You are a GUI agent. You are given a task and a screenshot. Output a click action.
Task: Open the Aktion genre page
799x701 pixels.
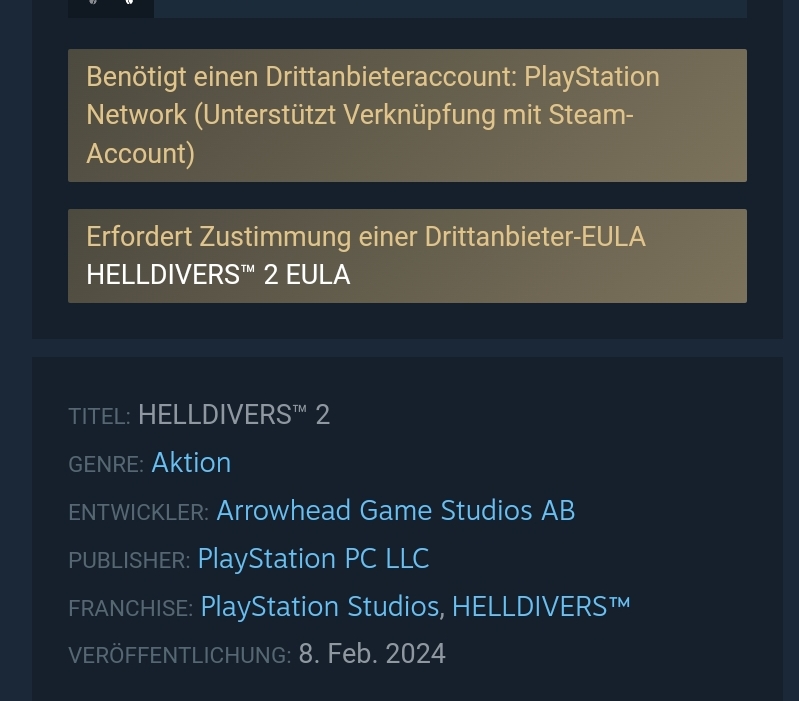pos(191,463)
